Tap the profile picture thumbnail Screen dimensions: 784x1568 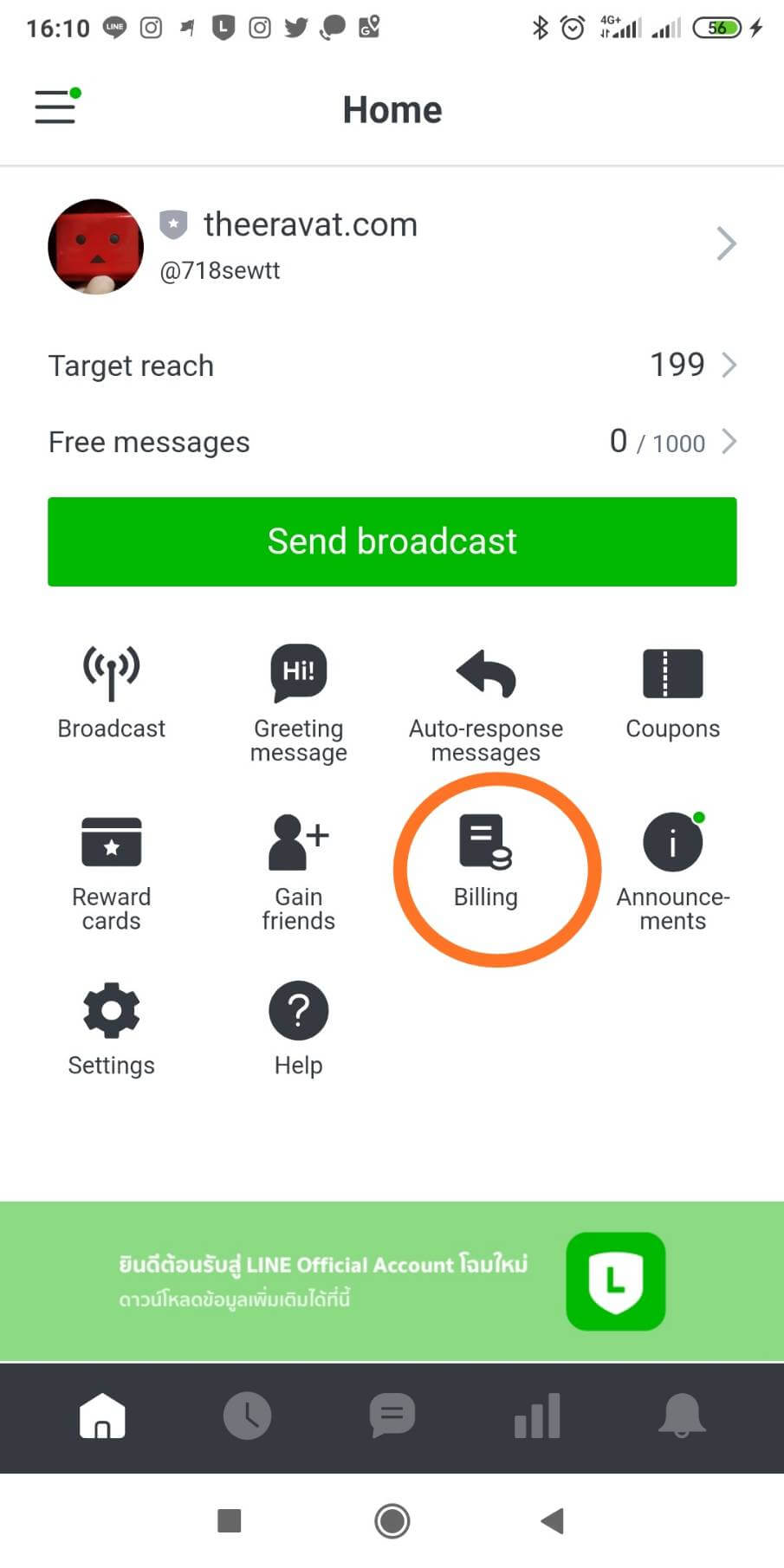[95, 246]
